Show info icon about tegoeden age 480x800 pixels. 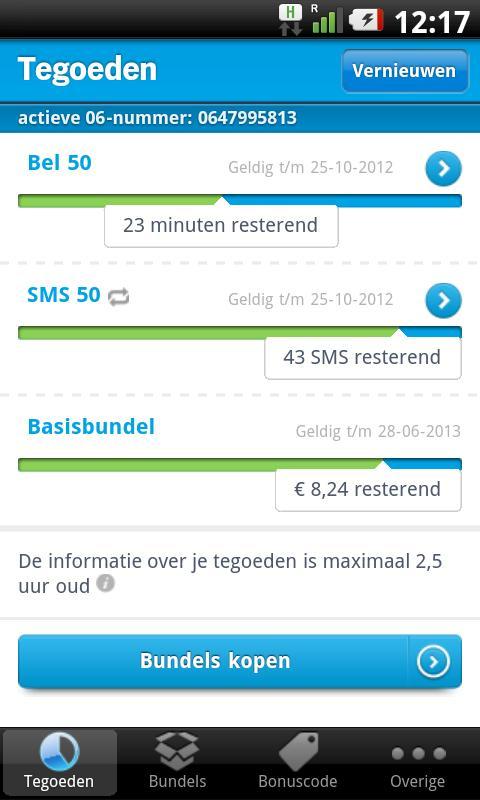106,583
